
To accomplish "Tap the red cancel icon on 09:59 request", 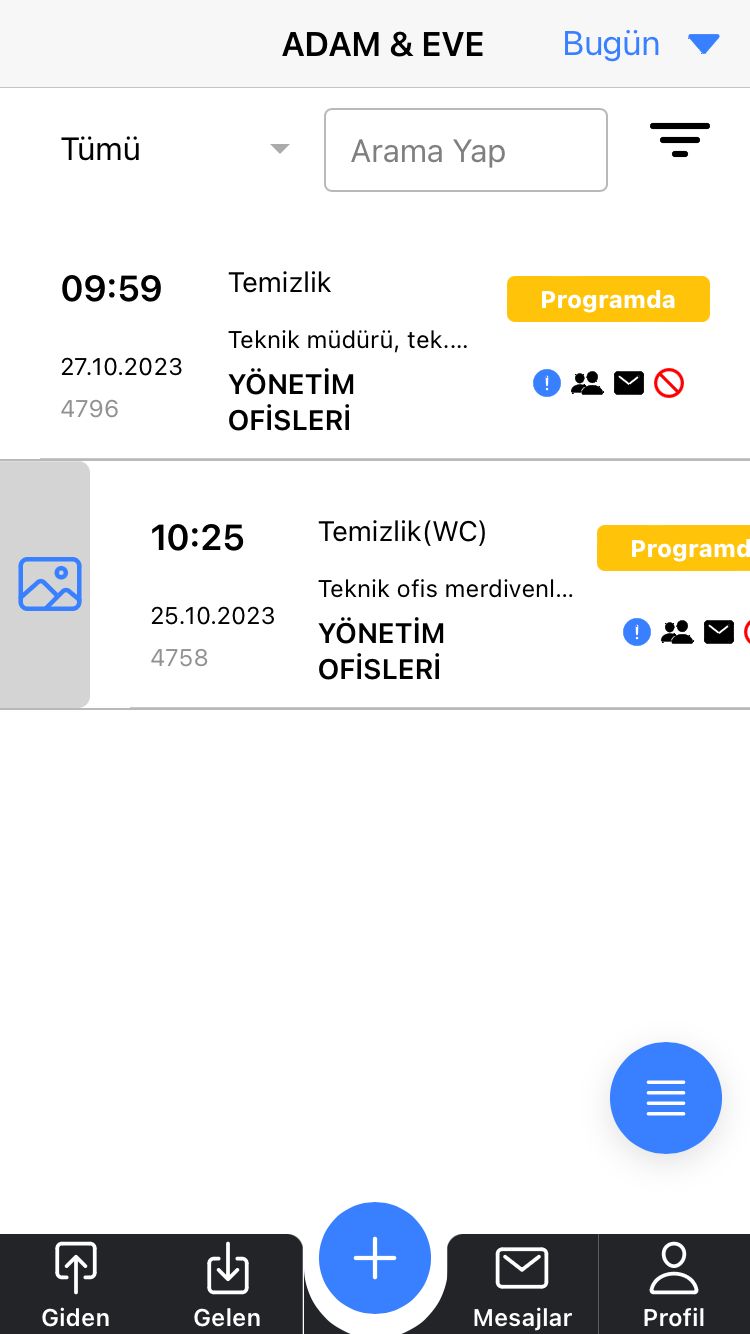I will coord(669,383).
